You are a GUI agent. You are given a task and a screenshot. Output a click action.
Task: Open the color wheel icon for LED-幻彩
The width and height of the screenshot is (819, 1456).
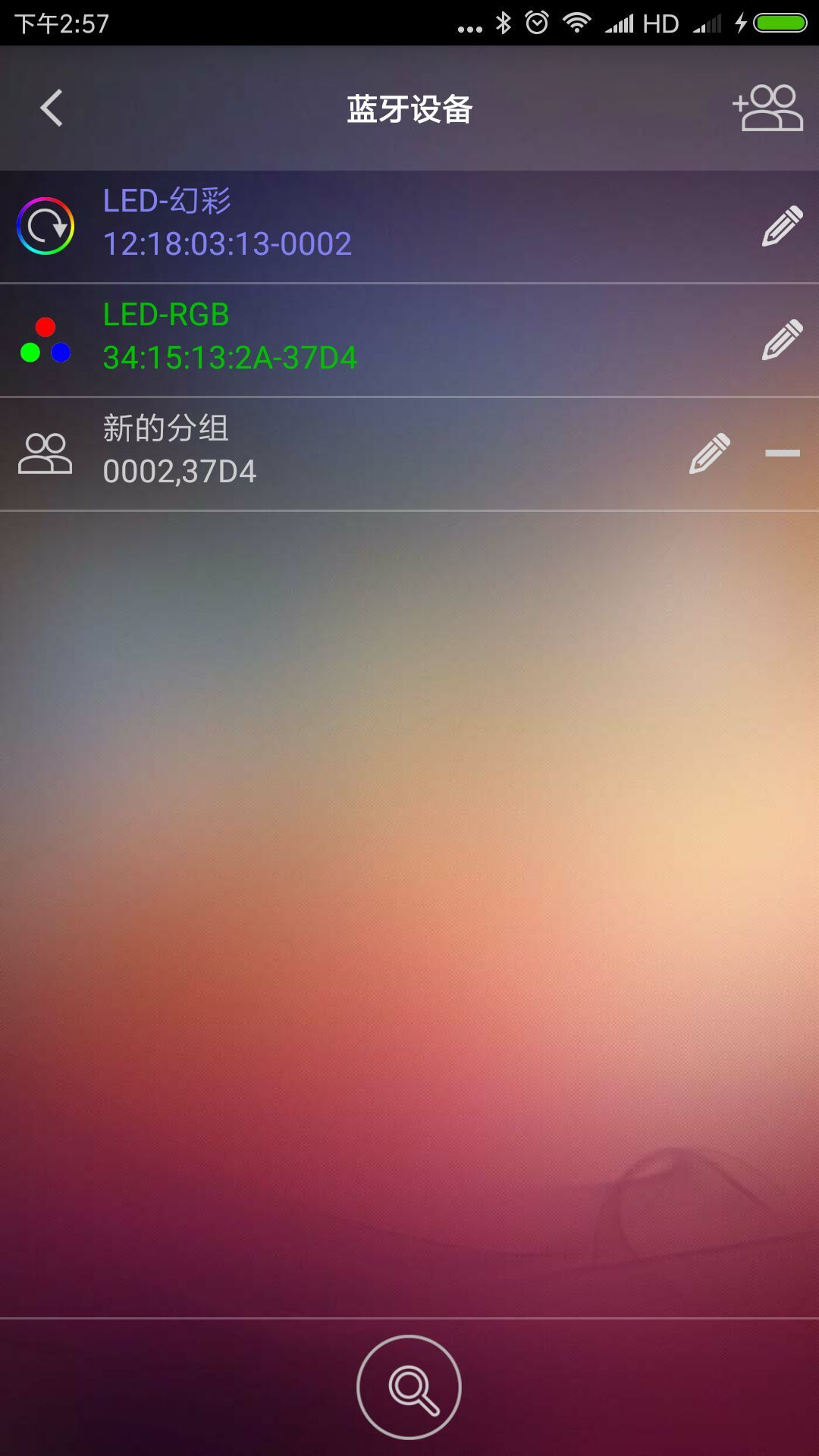[47, 224]
